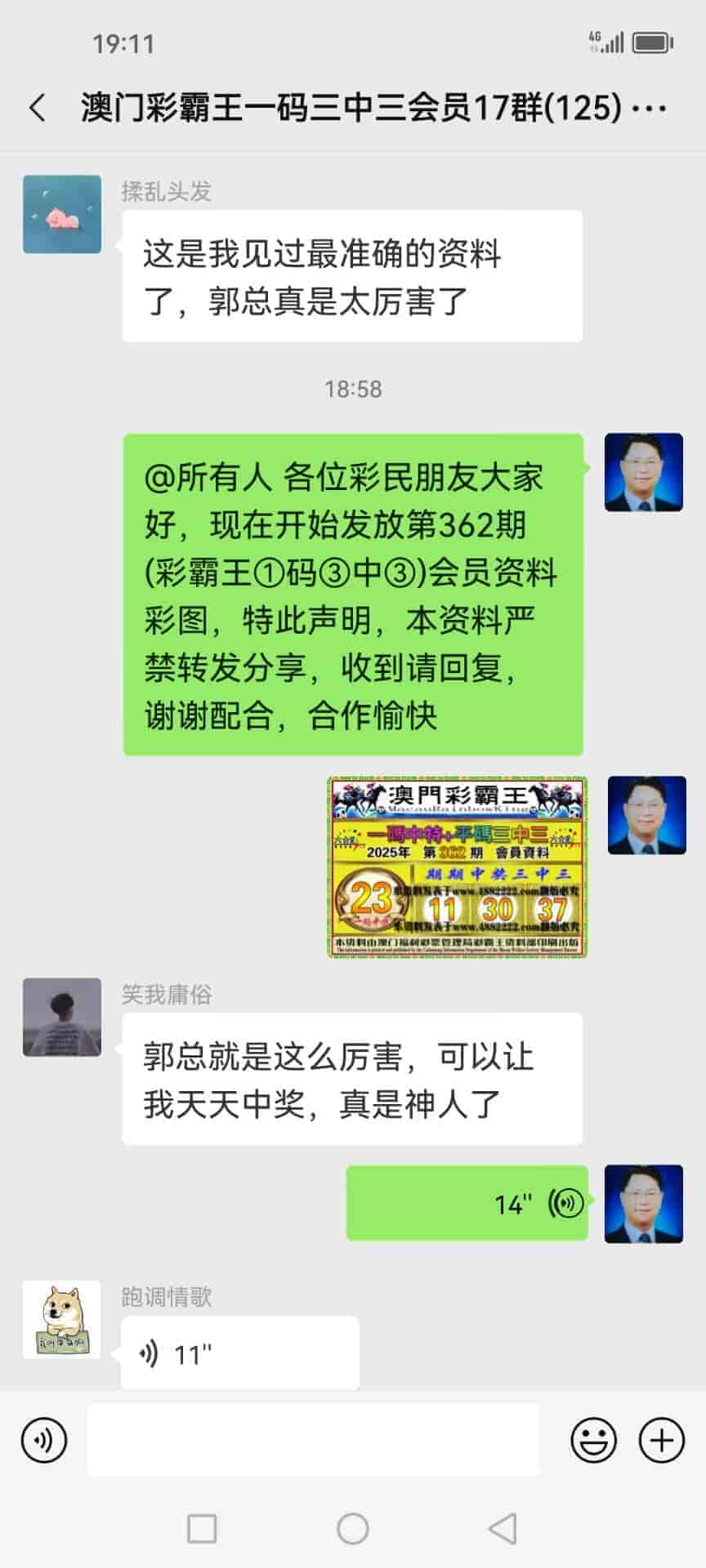Open 笑我庸俗's profile avatar
The width and height of the screenshot is (706, 1568).
click(x=62, y=1017)
